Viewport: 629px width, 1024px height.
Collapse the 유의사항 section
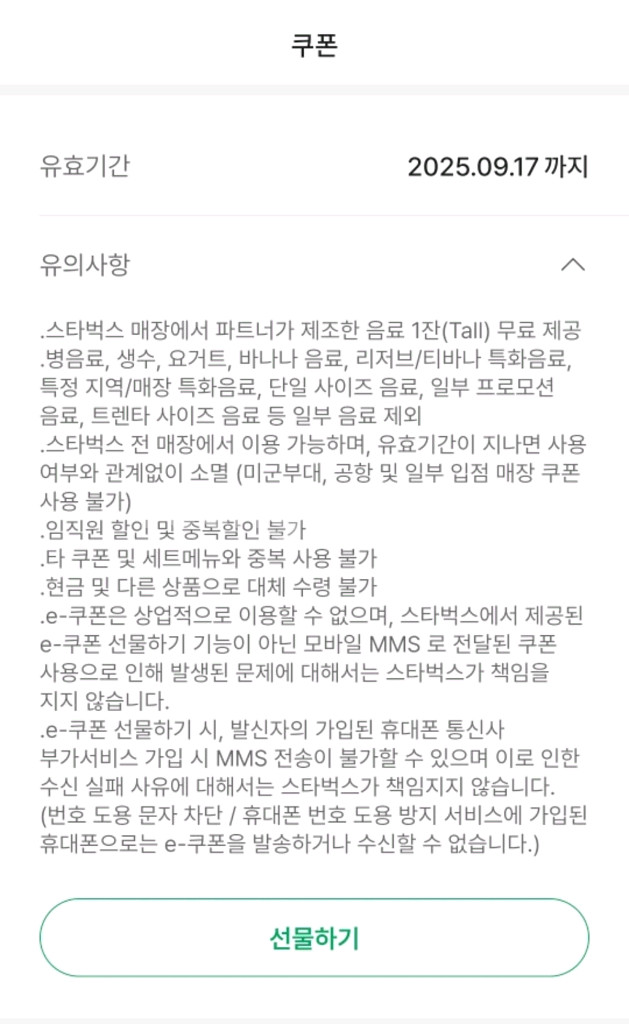click(x=572, y=265)
